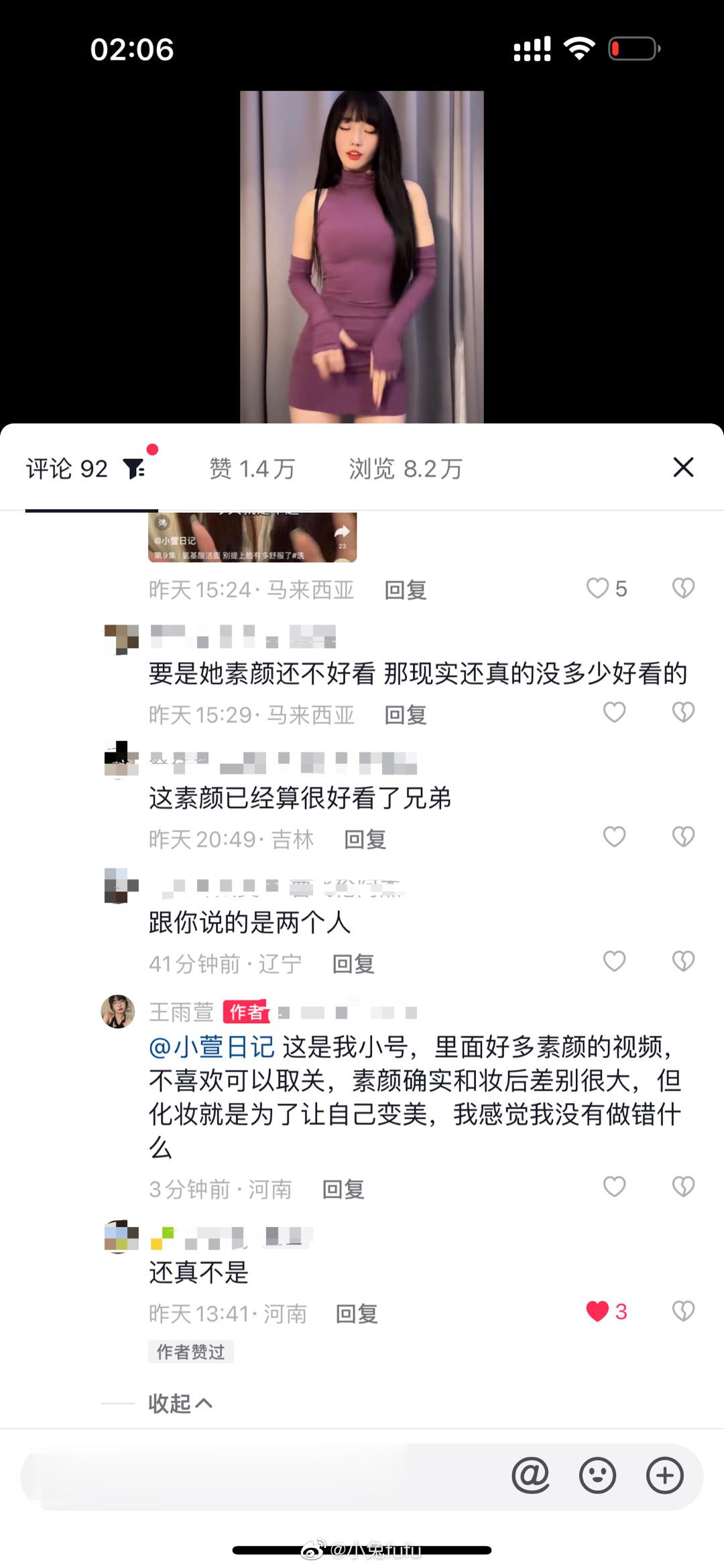724x1568 pixels.
Task: Mention someone with the @ icon
Action: pos(530,1476)
